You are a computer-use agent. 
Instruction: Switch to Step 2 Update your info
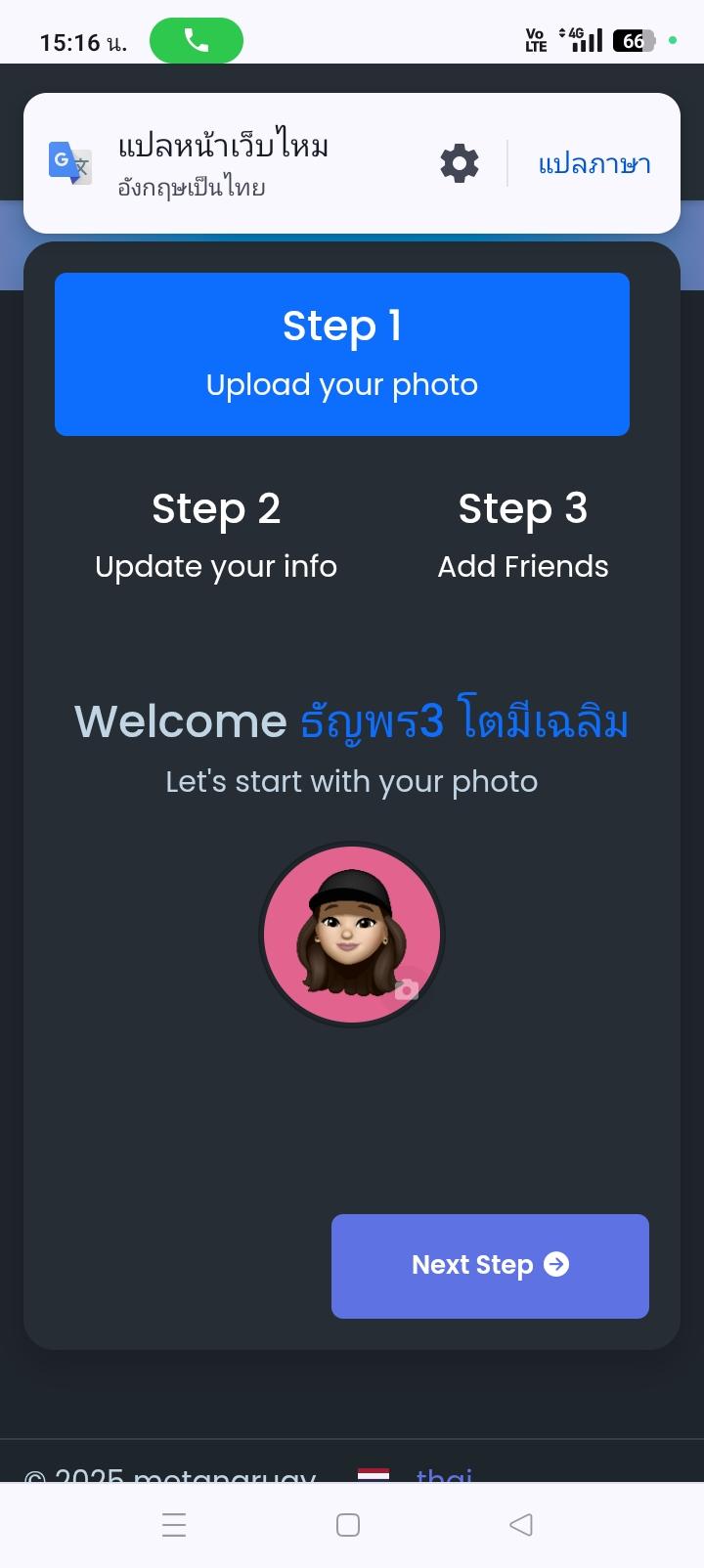click(x=216, y=536)
